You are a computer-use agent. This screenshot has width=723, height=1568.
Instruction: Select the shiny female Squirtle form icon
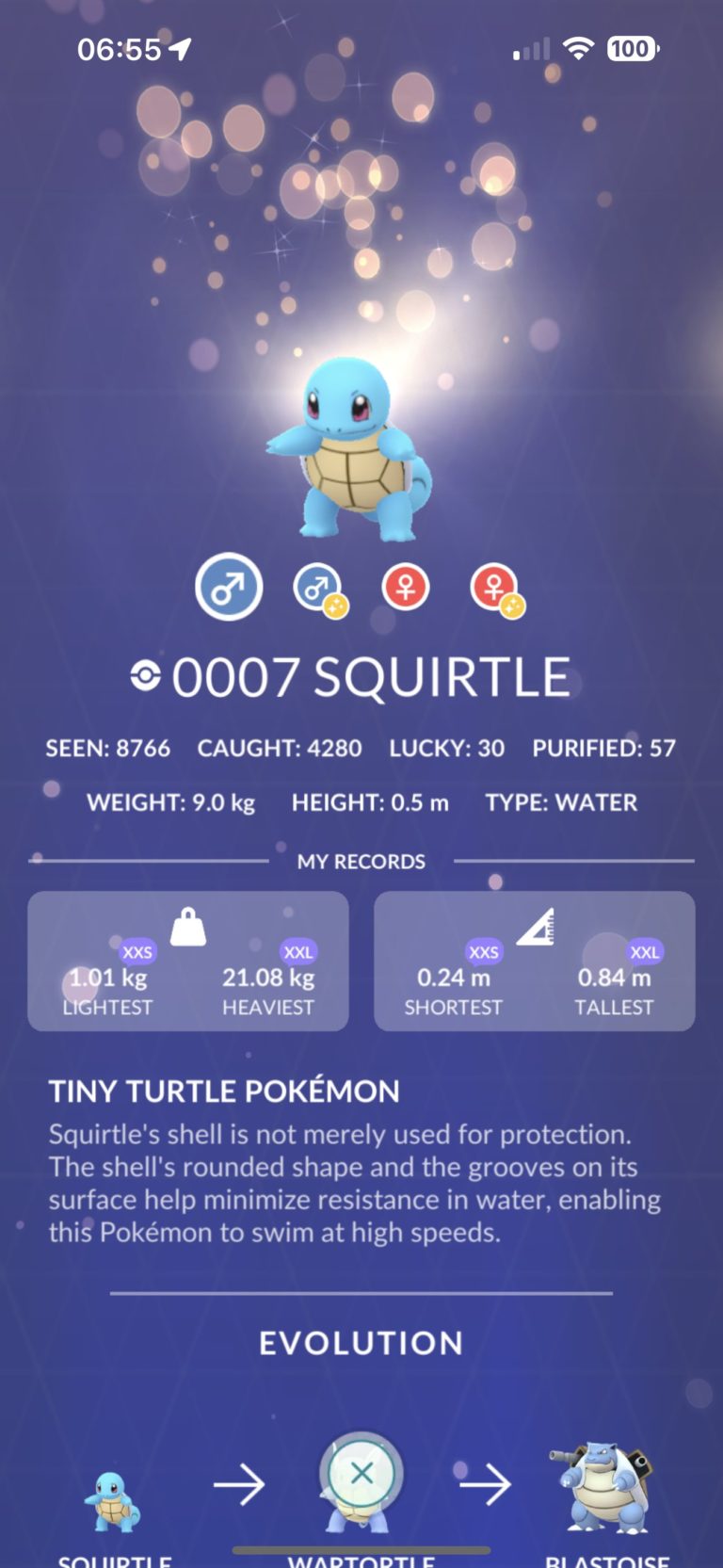(494, 587)
